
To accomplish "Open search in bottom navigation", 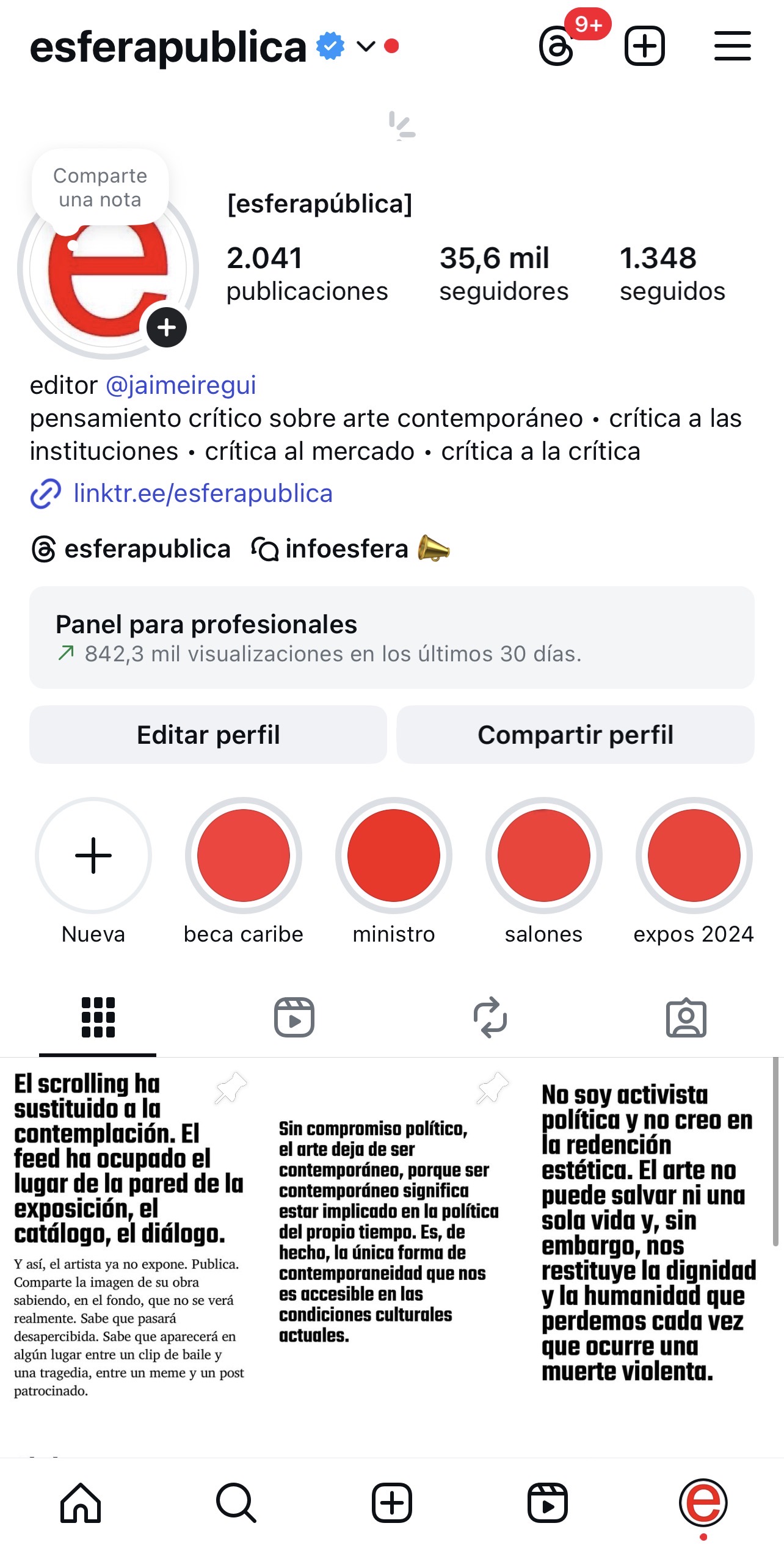I will point(236,1502).
